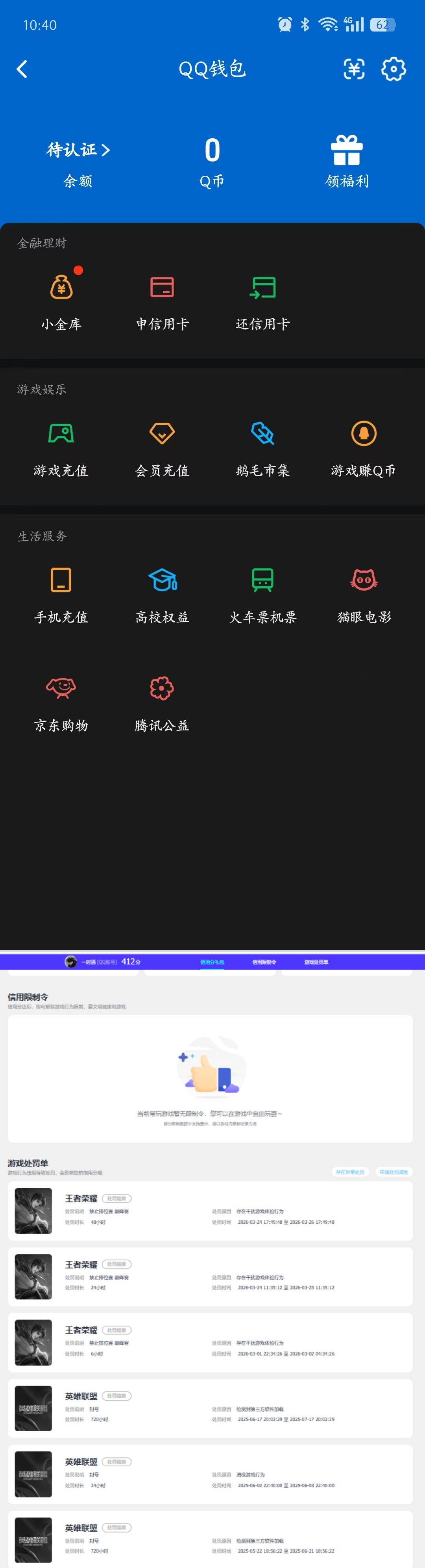Launch 京东购物
Viewport: 425px width, 1568px height.
point(61,701)
